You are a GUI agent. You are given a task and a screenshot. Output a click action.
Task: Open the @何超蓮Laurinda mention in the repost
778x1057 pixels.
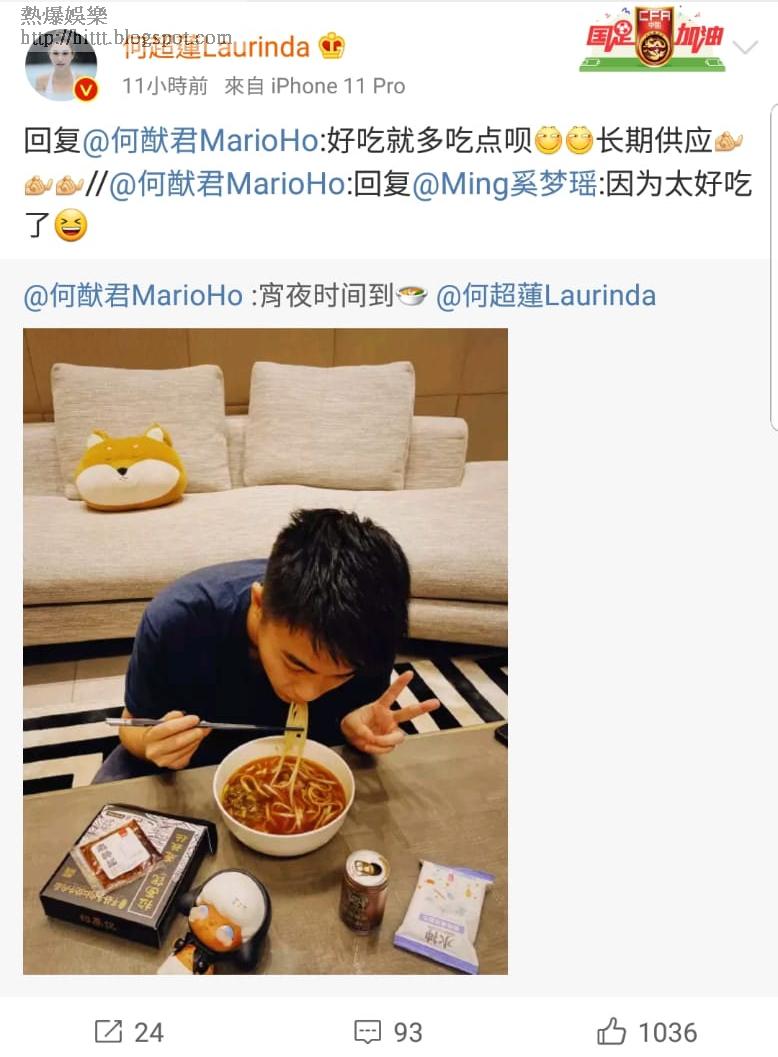(546, 296)
